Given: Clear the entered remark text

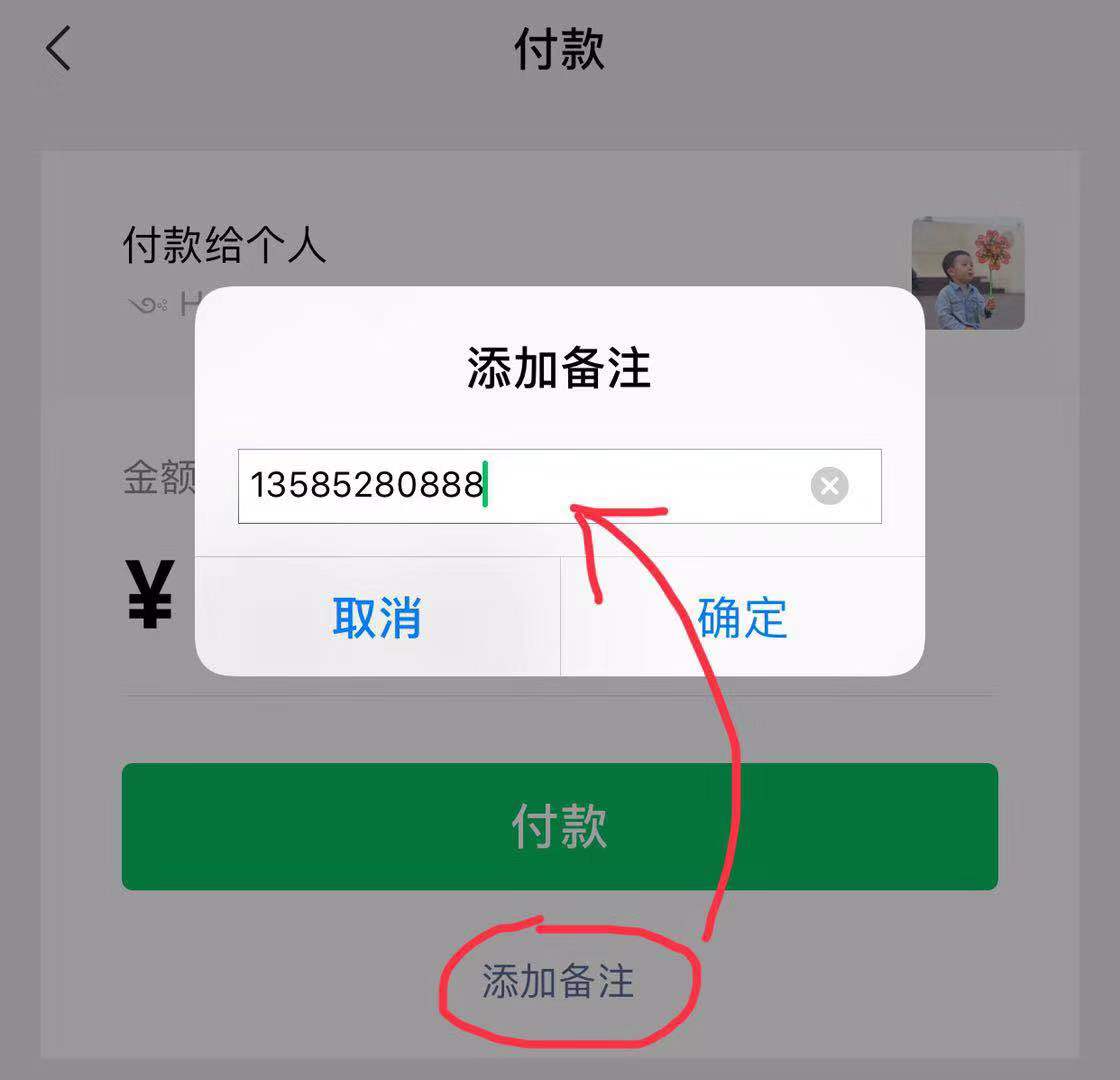Looking at the screenshot, I should pos(829,487).
